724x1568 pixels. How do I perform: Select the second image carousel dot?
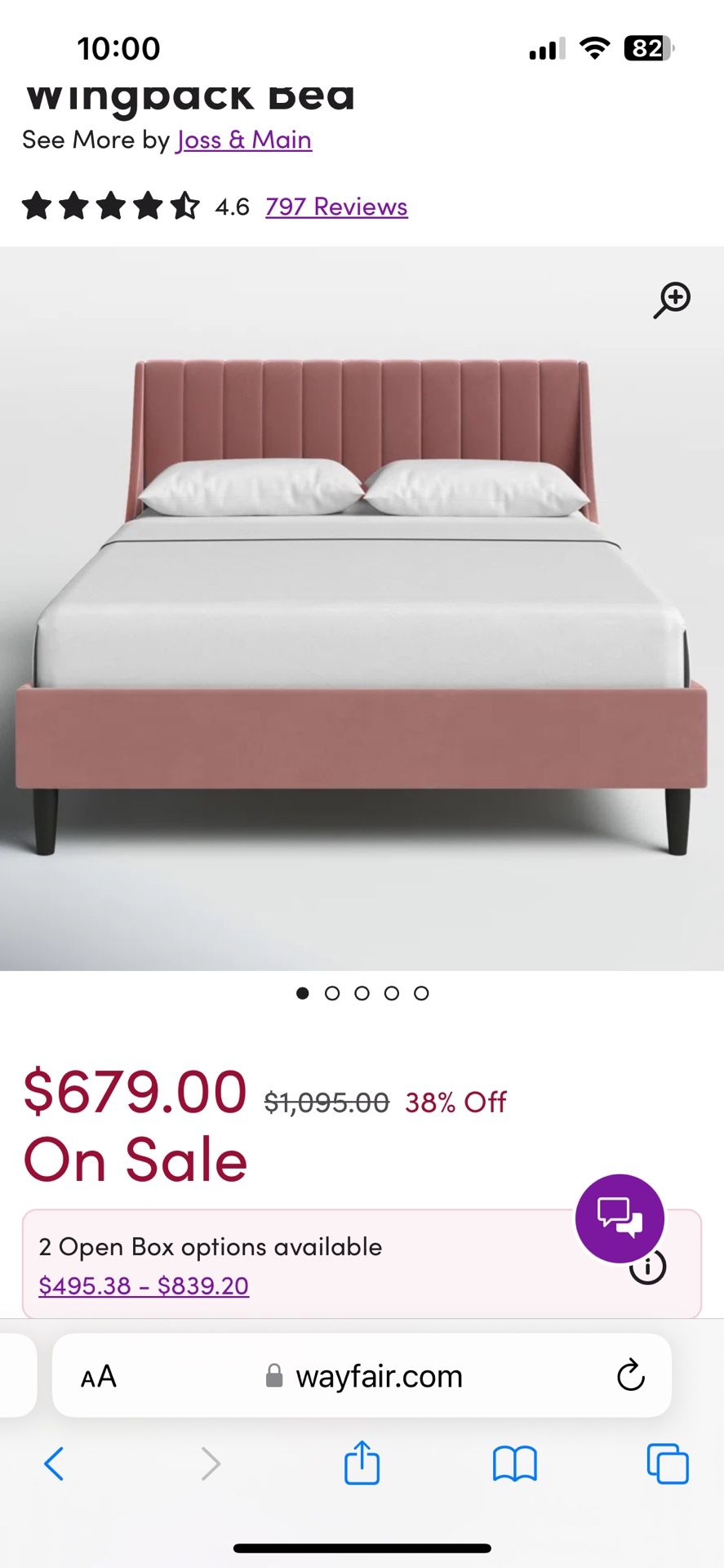[x=333, y=993]
